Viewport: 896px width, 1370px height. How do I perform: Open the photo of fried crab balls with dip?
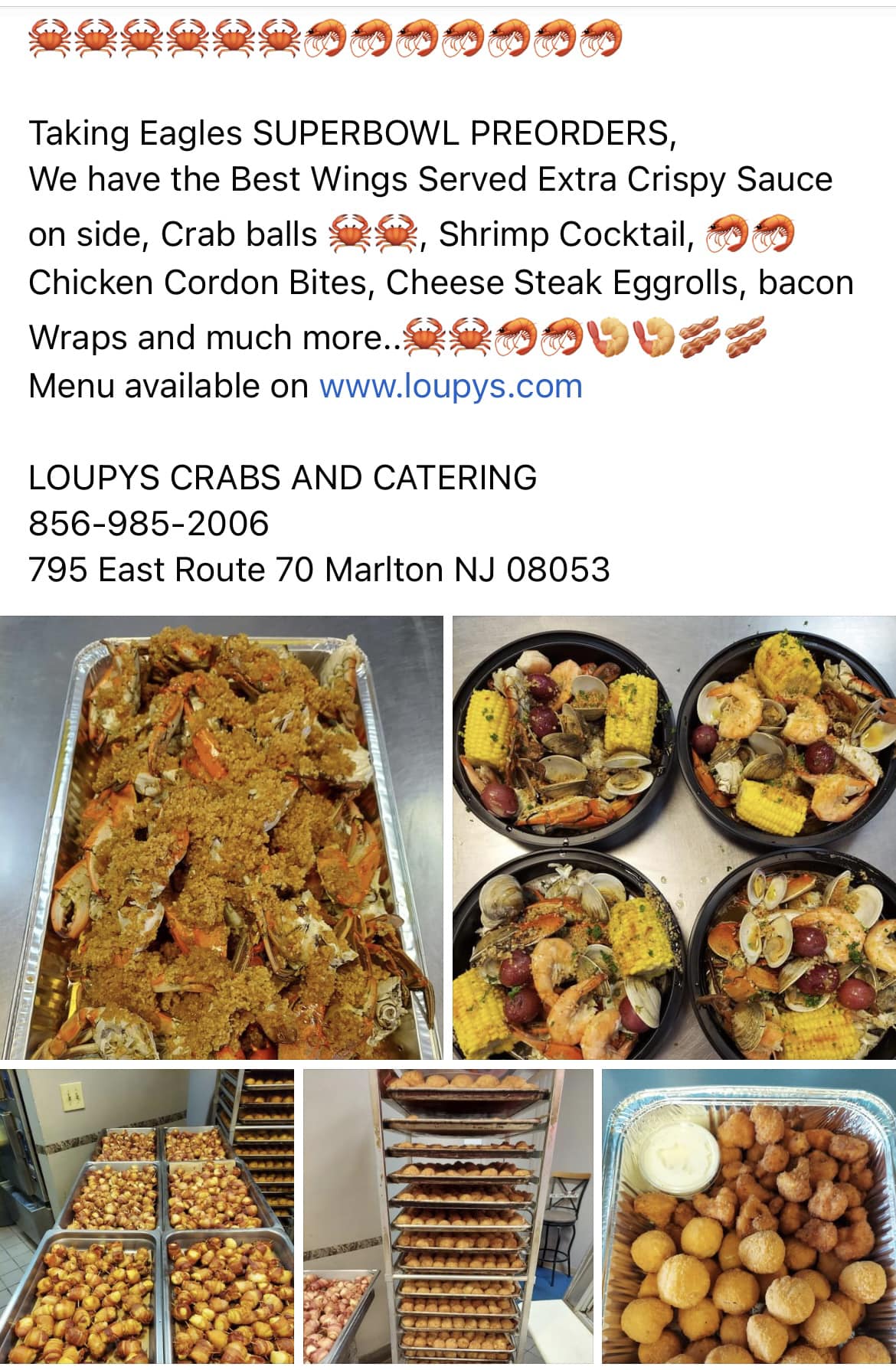[749, 1218]
